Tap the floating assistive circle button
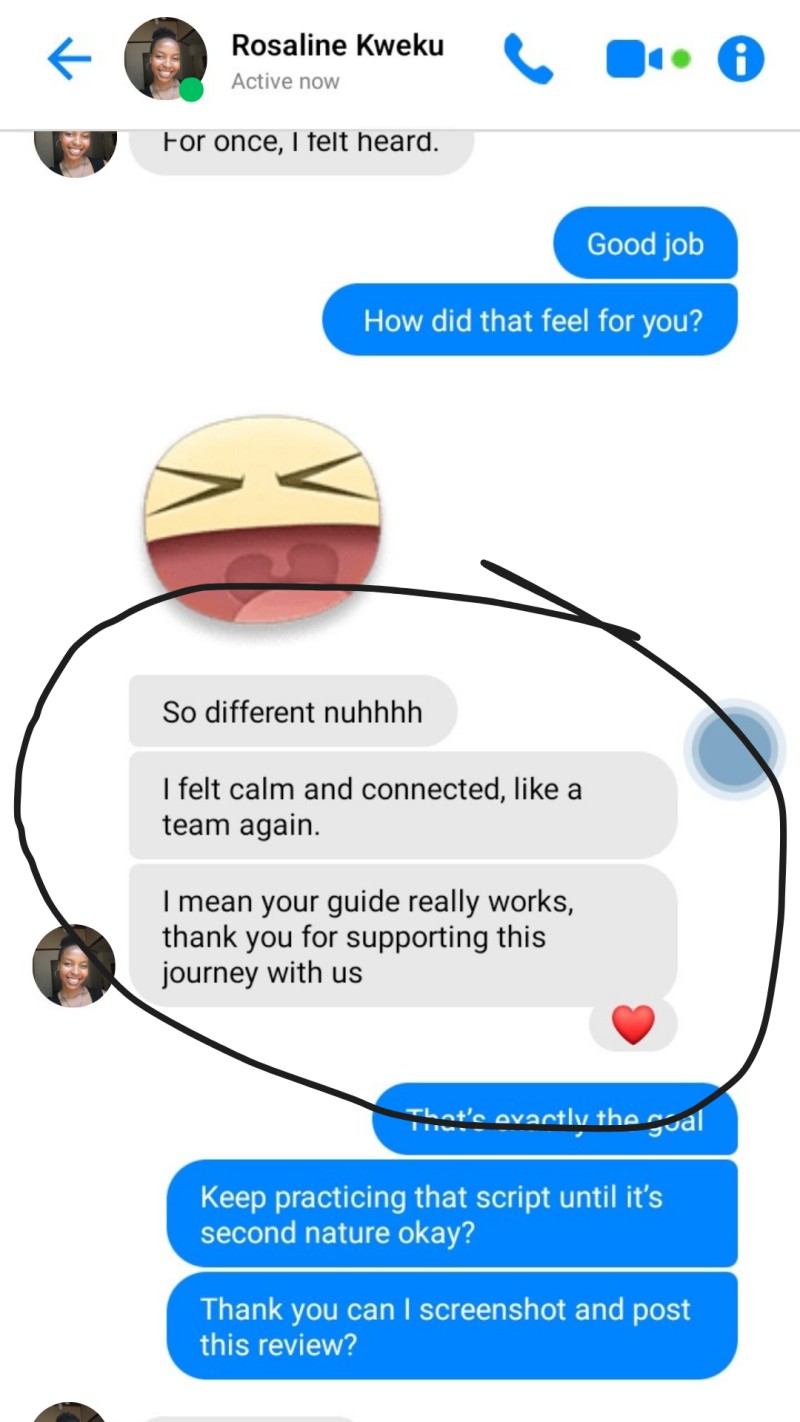This screenshot has height=1422, width=800. click(x=735, y=749)
